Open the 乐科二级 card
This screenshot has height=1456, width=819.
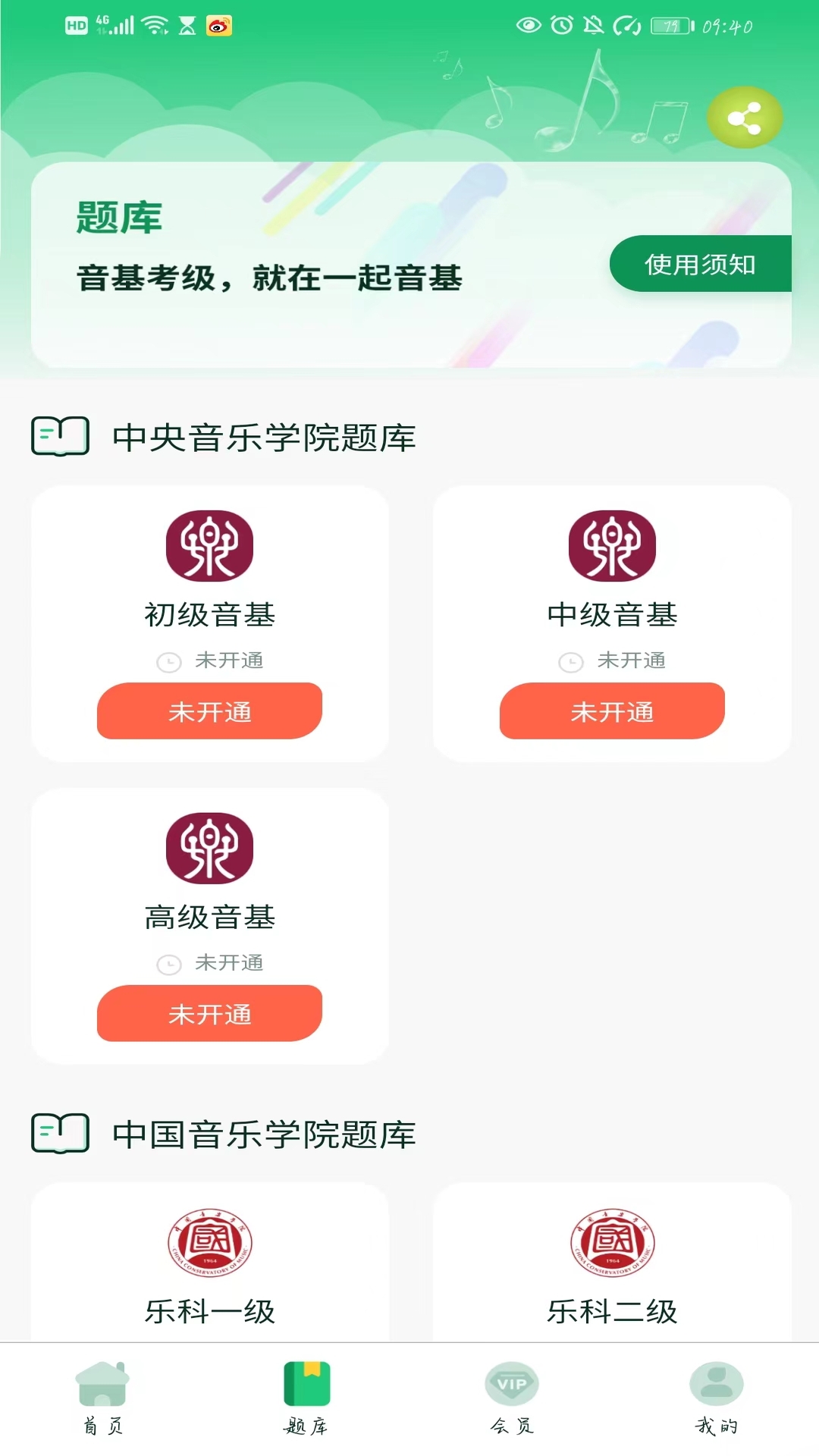(x=612, y=1266)
